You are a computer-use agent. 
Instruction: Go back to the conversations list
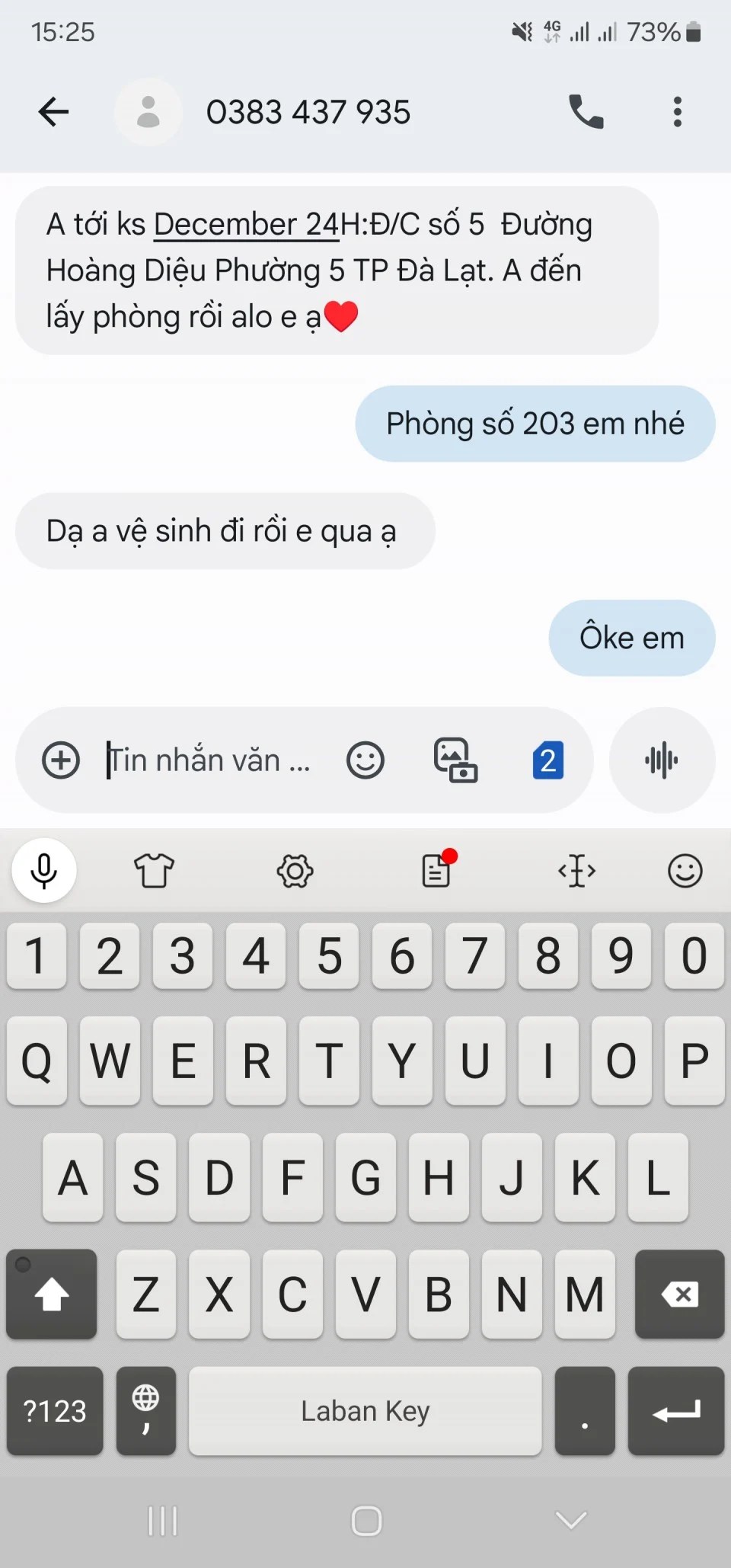click(53, 112)
